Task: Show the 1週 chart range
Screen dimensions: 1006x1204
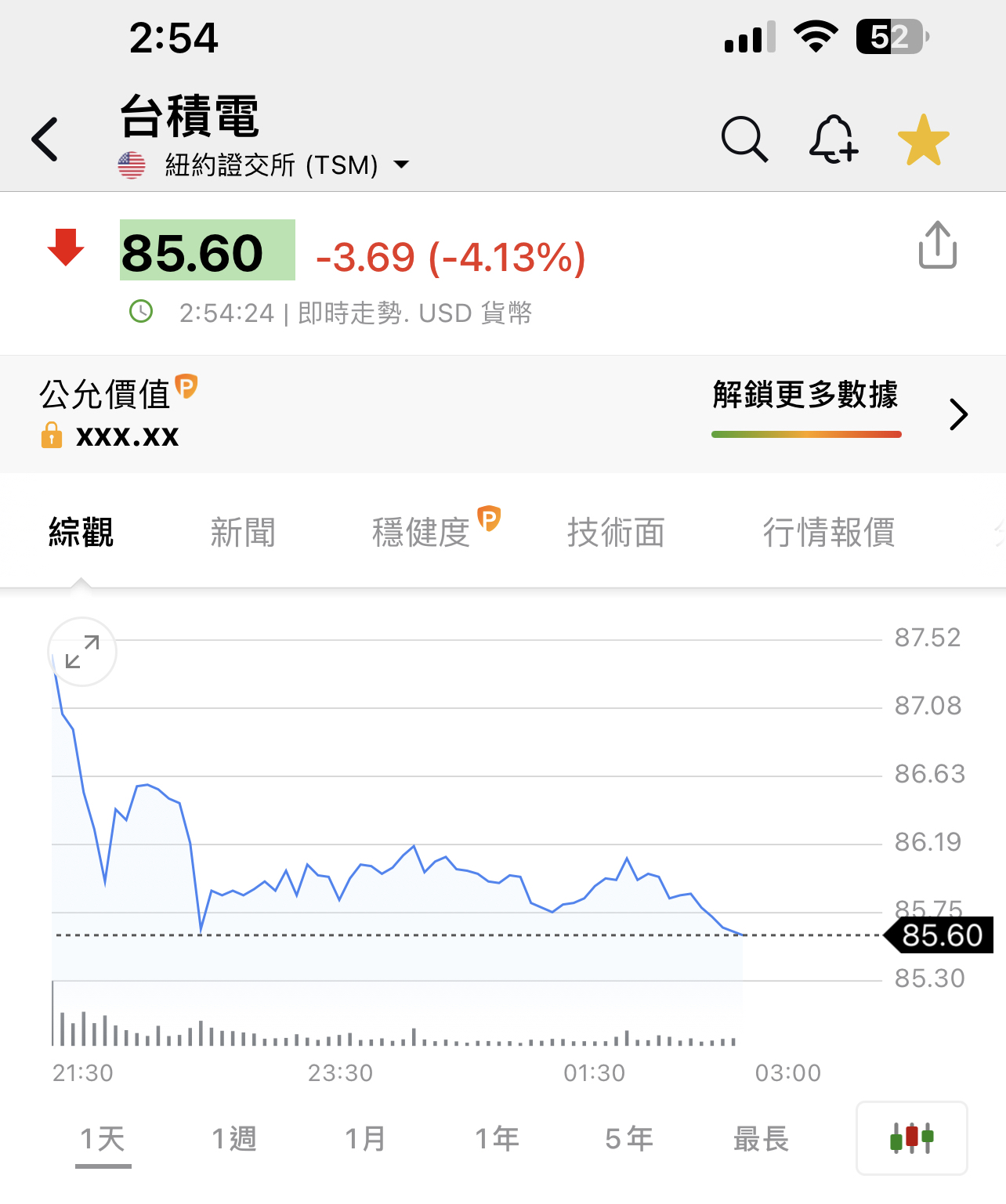Action: click(x=234, y=1139)
